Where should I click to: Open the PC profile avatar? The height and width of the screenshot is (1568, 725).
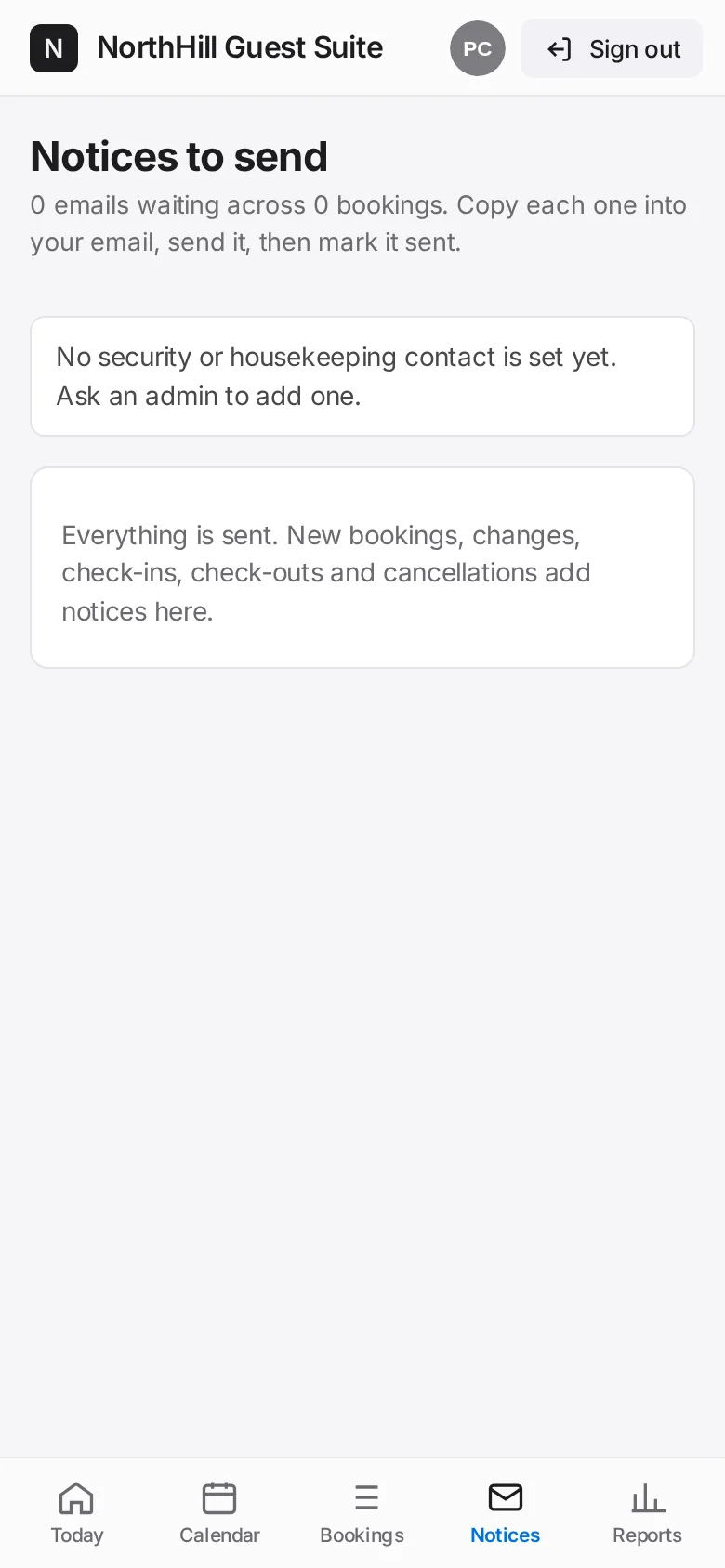pos(478,48)
